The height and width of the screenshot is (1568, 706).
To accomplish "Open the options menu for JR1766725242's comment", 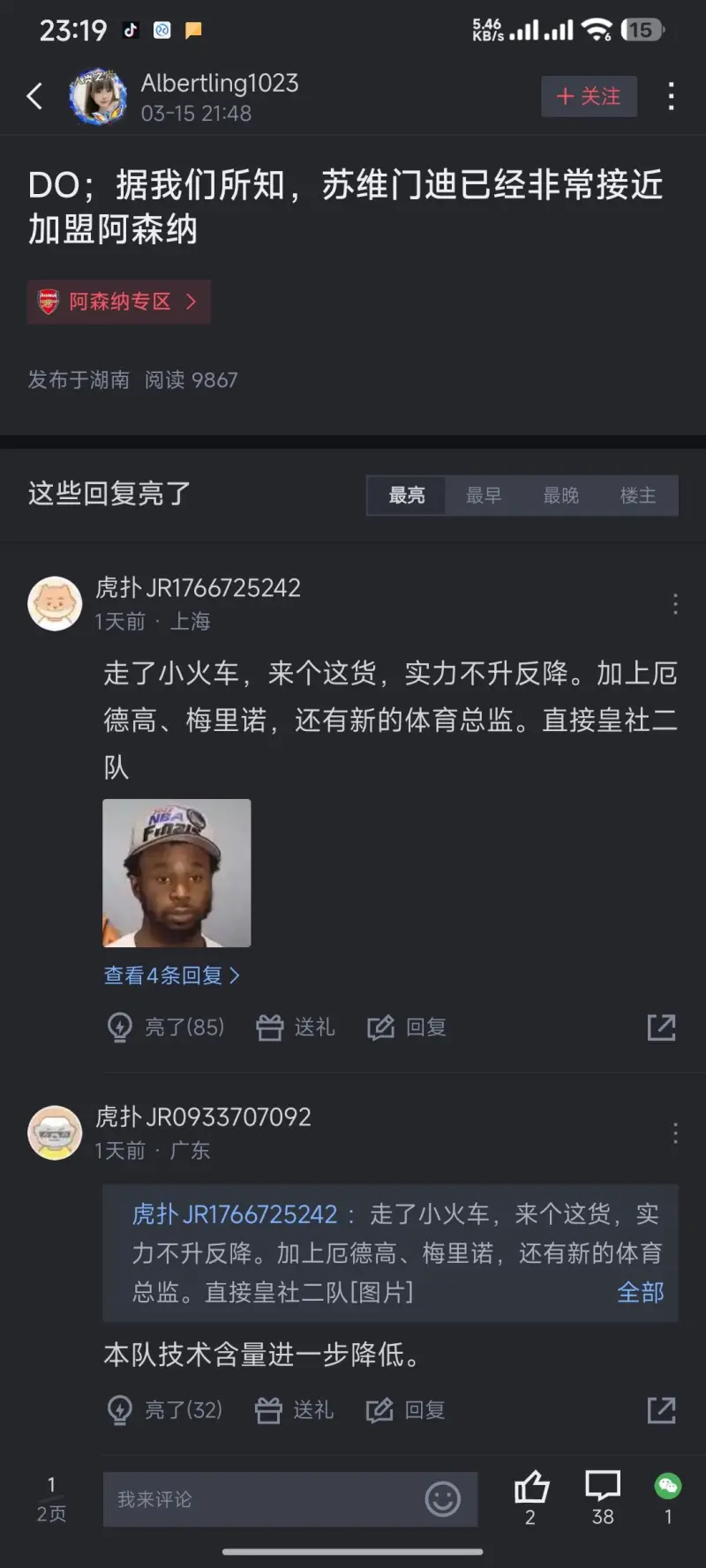I will coord(675,604).
